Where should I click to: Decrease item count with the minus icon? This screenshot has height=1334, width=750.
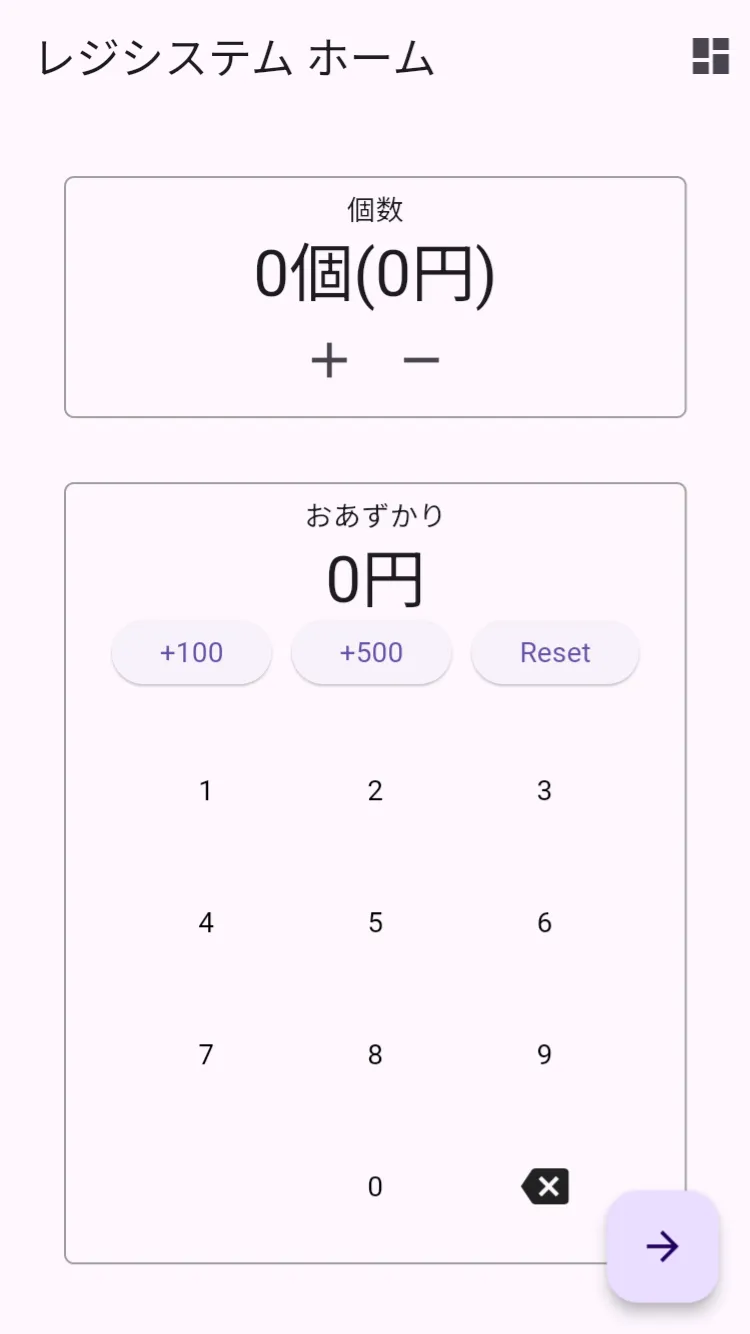pyautogui.click(x=421, y=360)
